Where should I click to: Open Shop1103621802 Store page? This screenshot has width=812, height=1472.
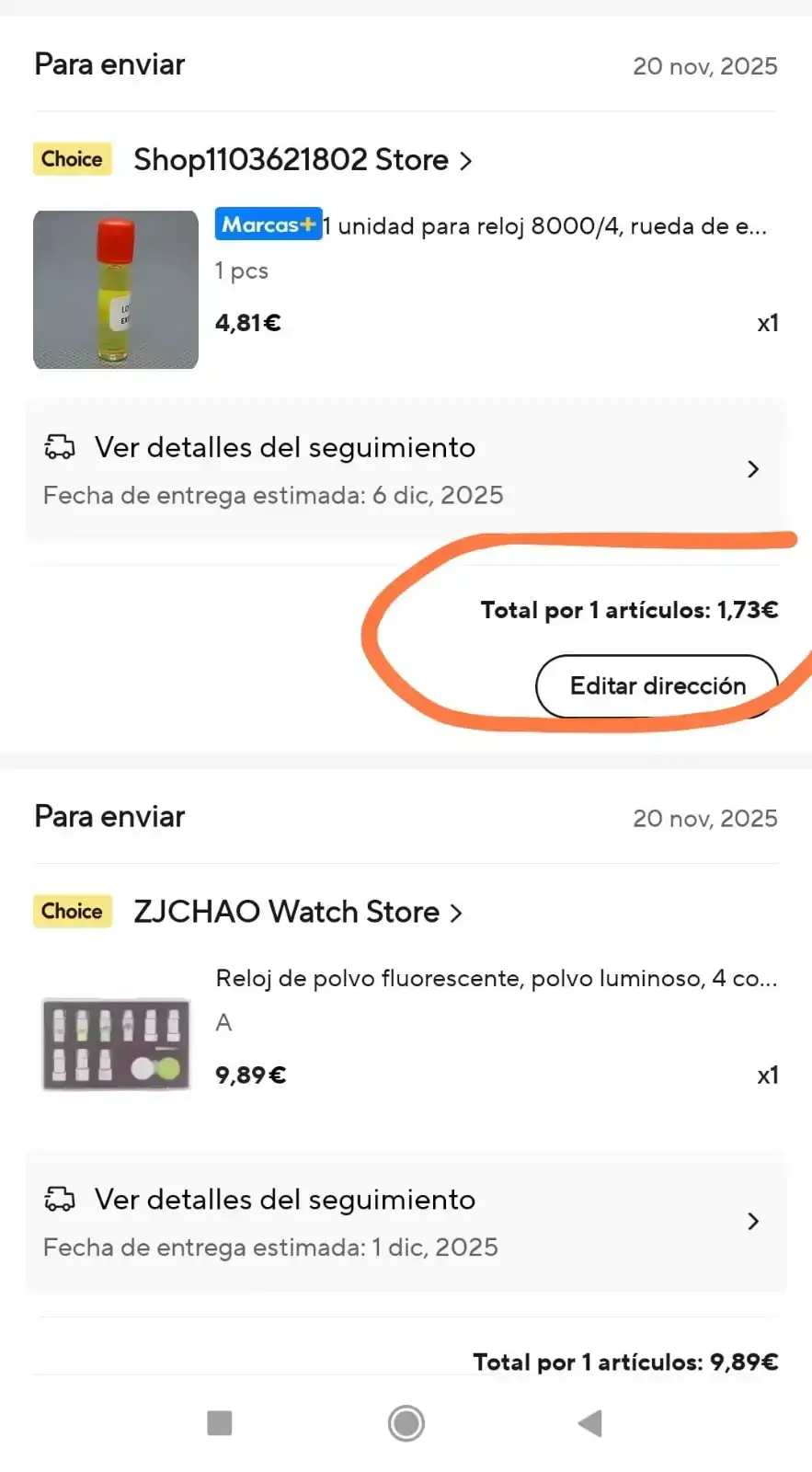click(x=302, y=160)
